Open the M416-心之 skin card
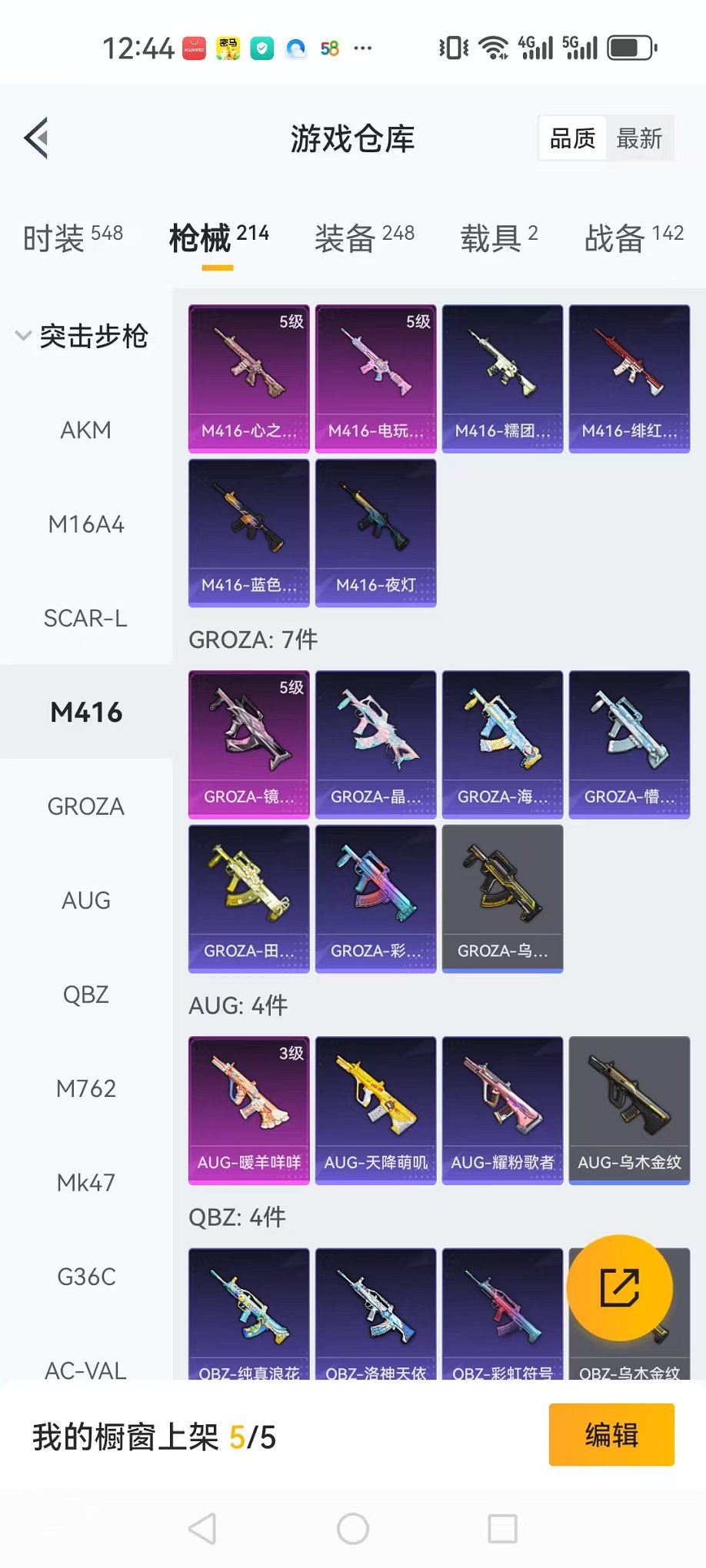 [x=248, y=378]
